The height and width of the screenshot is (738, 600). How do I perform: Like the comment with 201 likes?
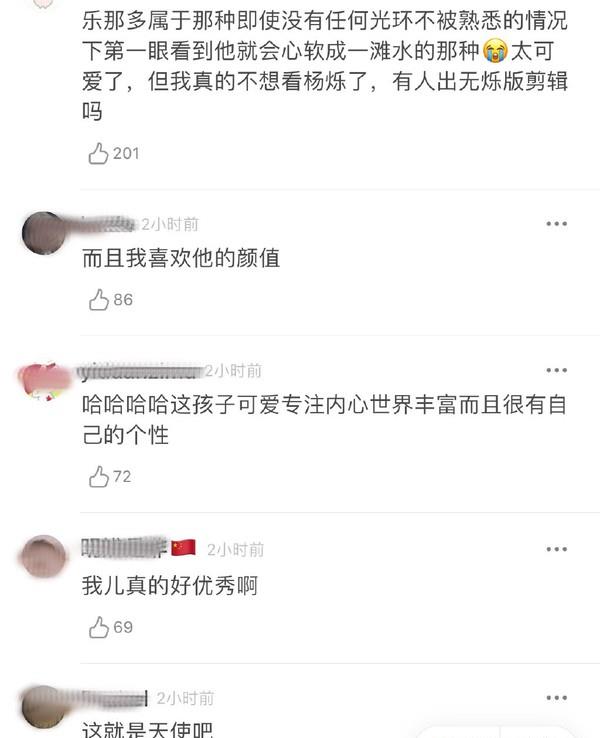tap(98, 153)
